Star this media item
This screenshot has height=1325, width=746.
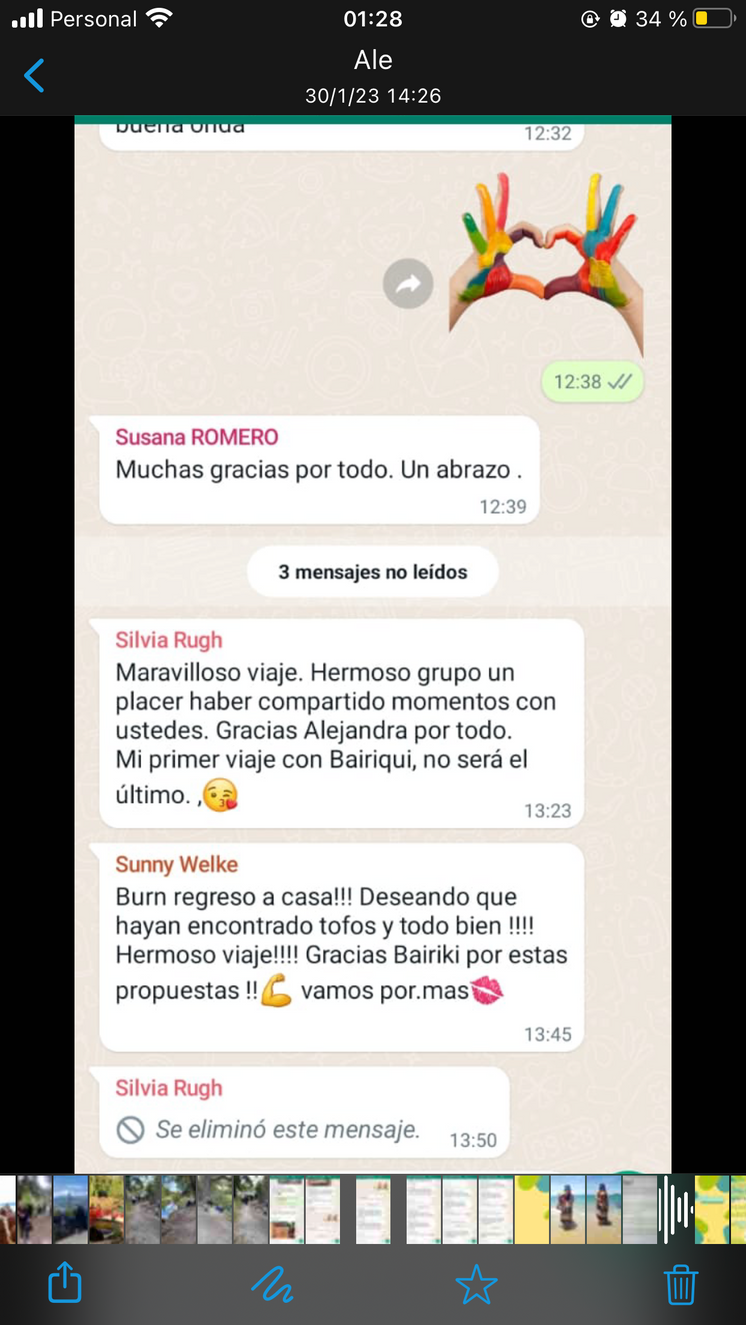pos(476,1284)
